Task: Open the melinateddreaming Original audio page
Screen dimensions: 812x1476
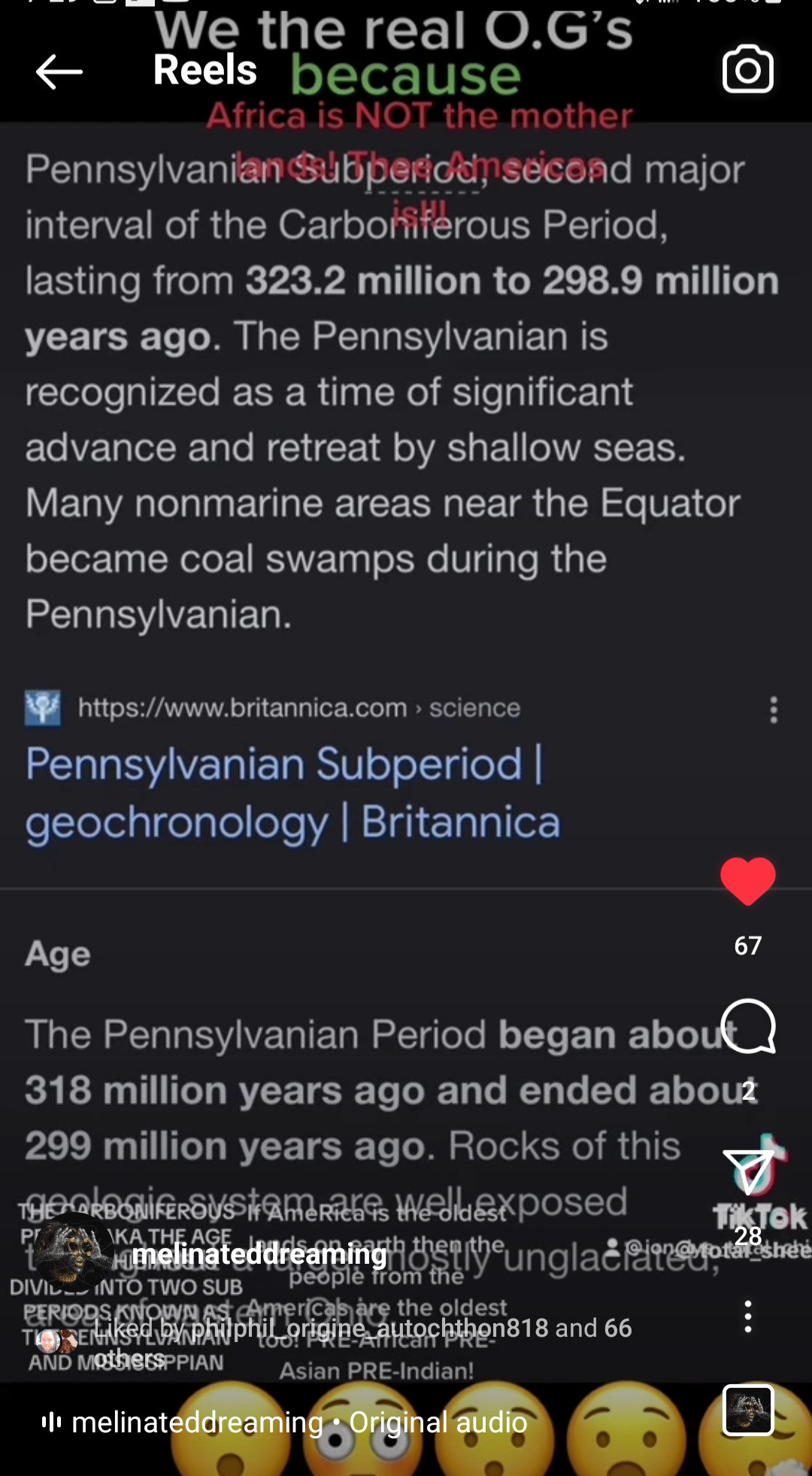Action: point(299,1422)
